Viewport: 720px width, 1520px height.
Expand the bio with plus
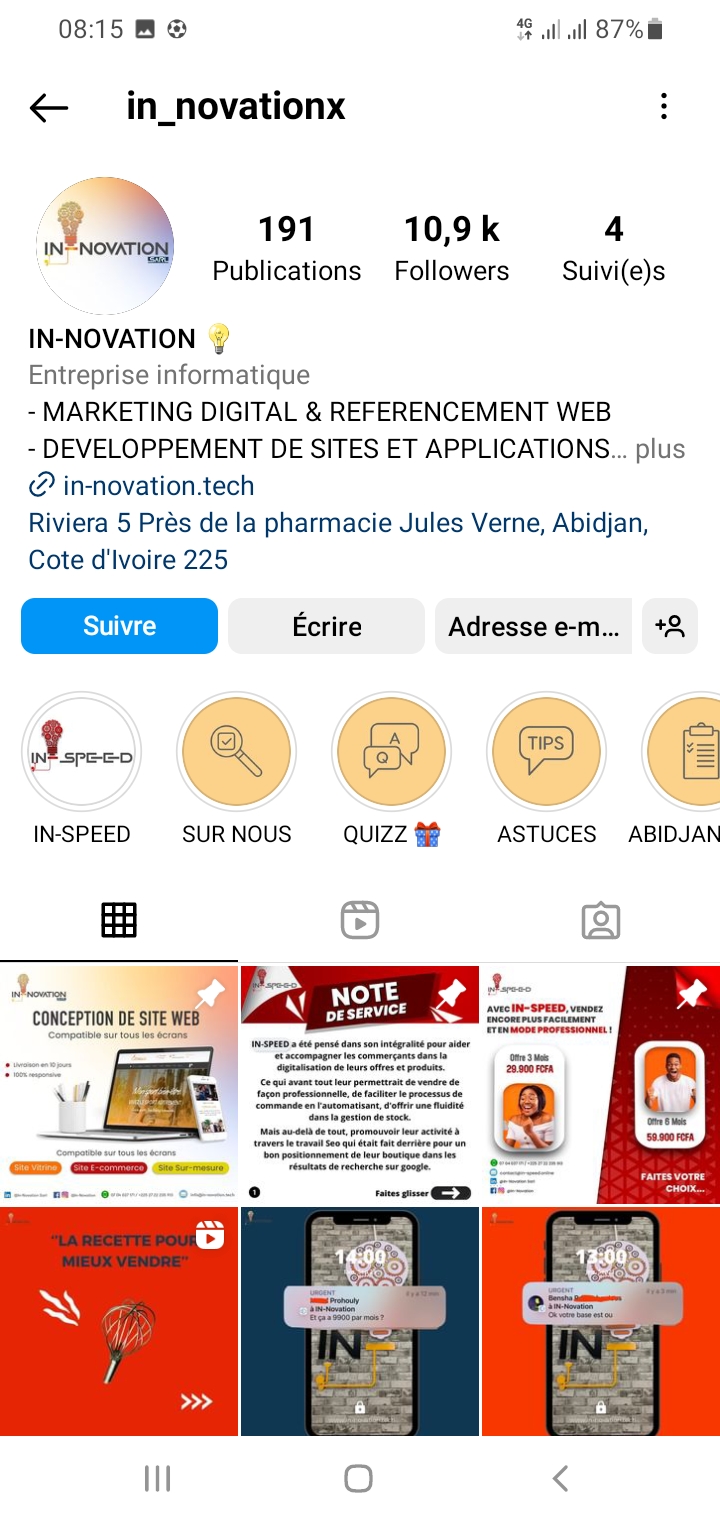pos(661,449)
